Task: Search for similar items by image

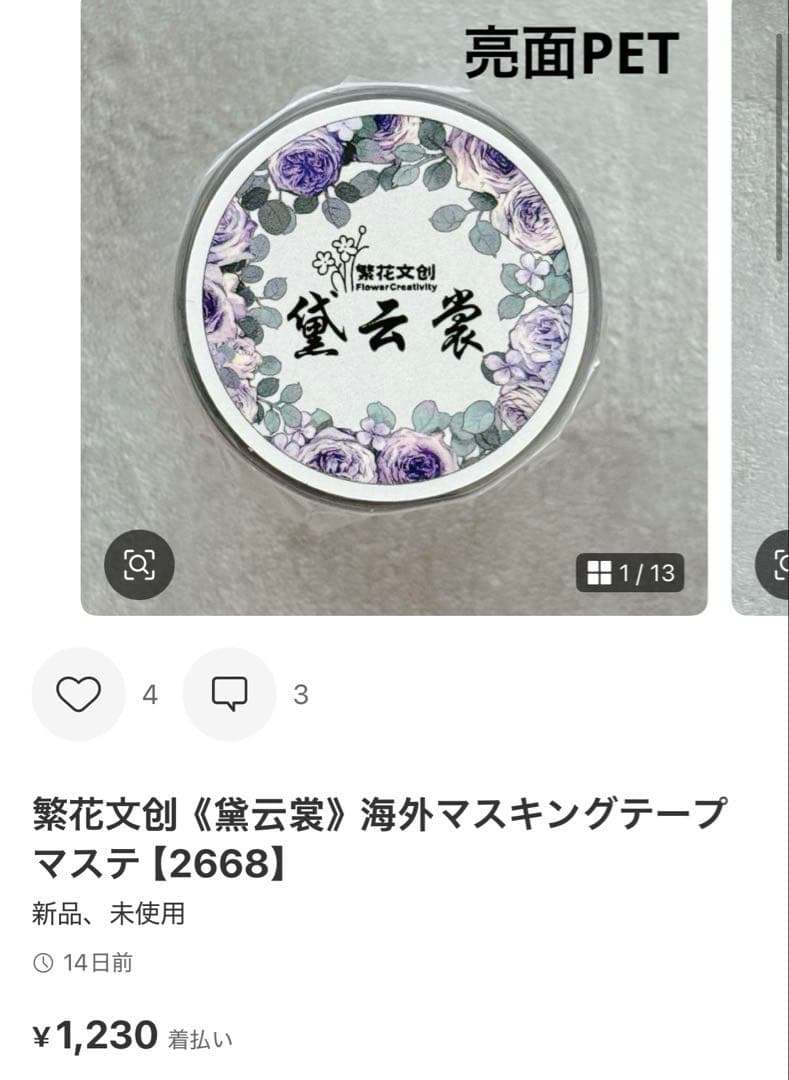Action: point(139,565)
